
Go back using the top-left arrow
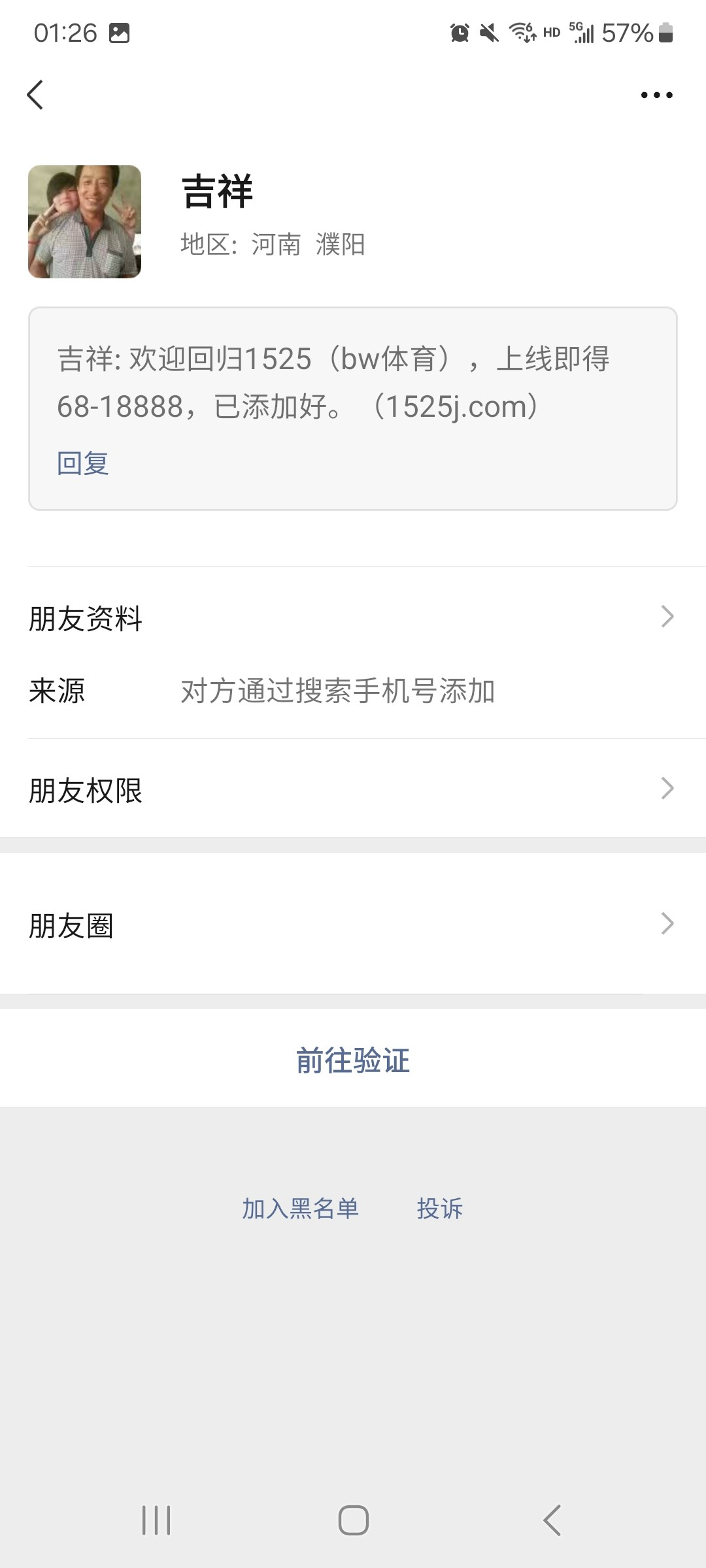click(x=35, y=95)
